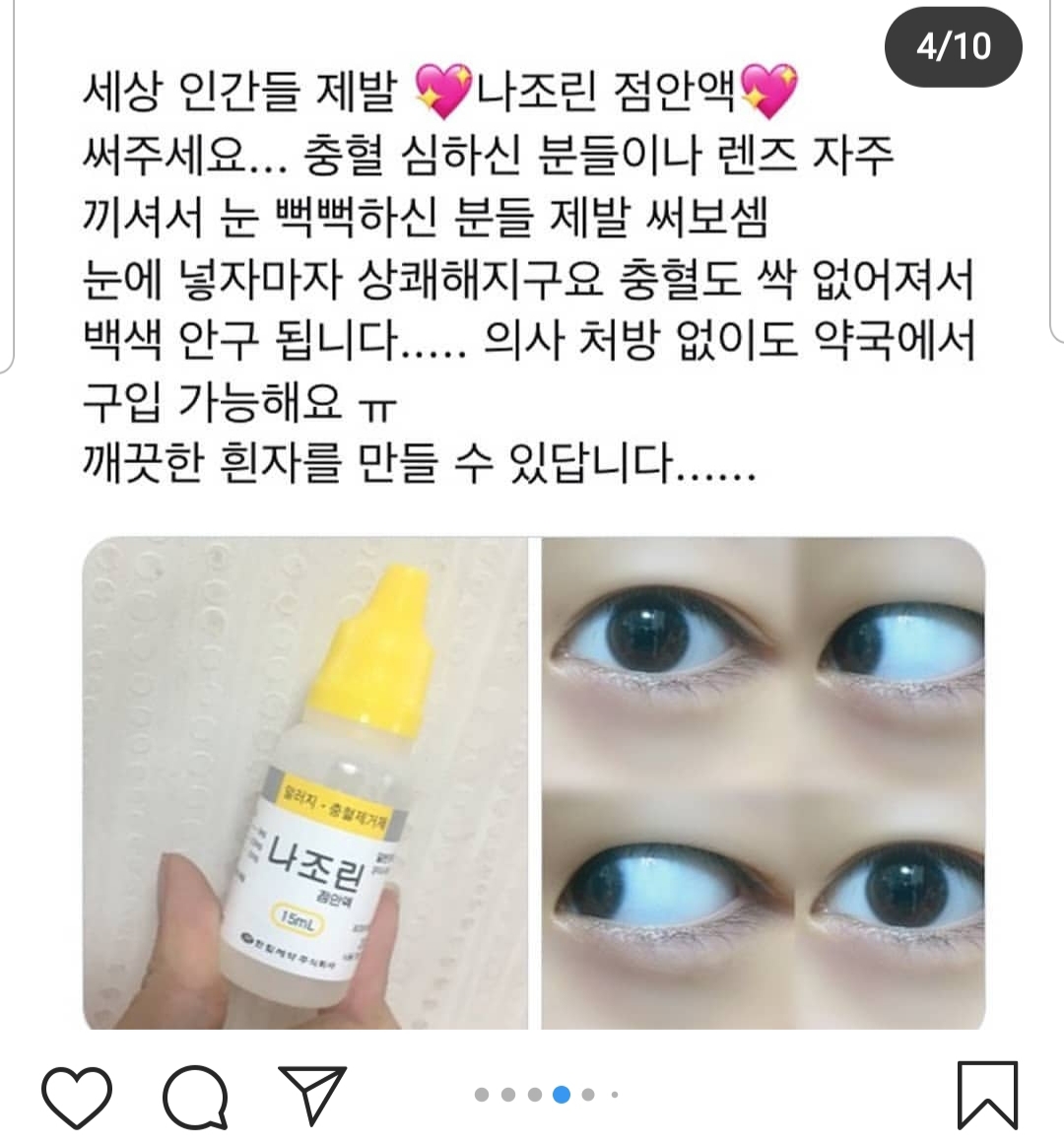The image size is (1064, 1146).
Task: Share this post via direct message
Action: tap(312, 1095)
